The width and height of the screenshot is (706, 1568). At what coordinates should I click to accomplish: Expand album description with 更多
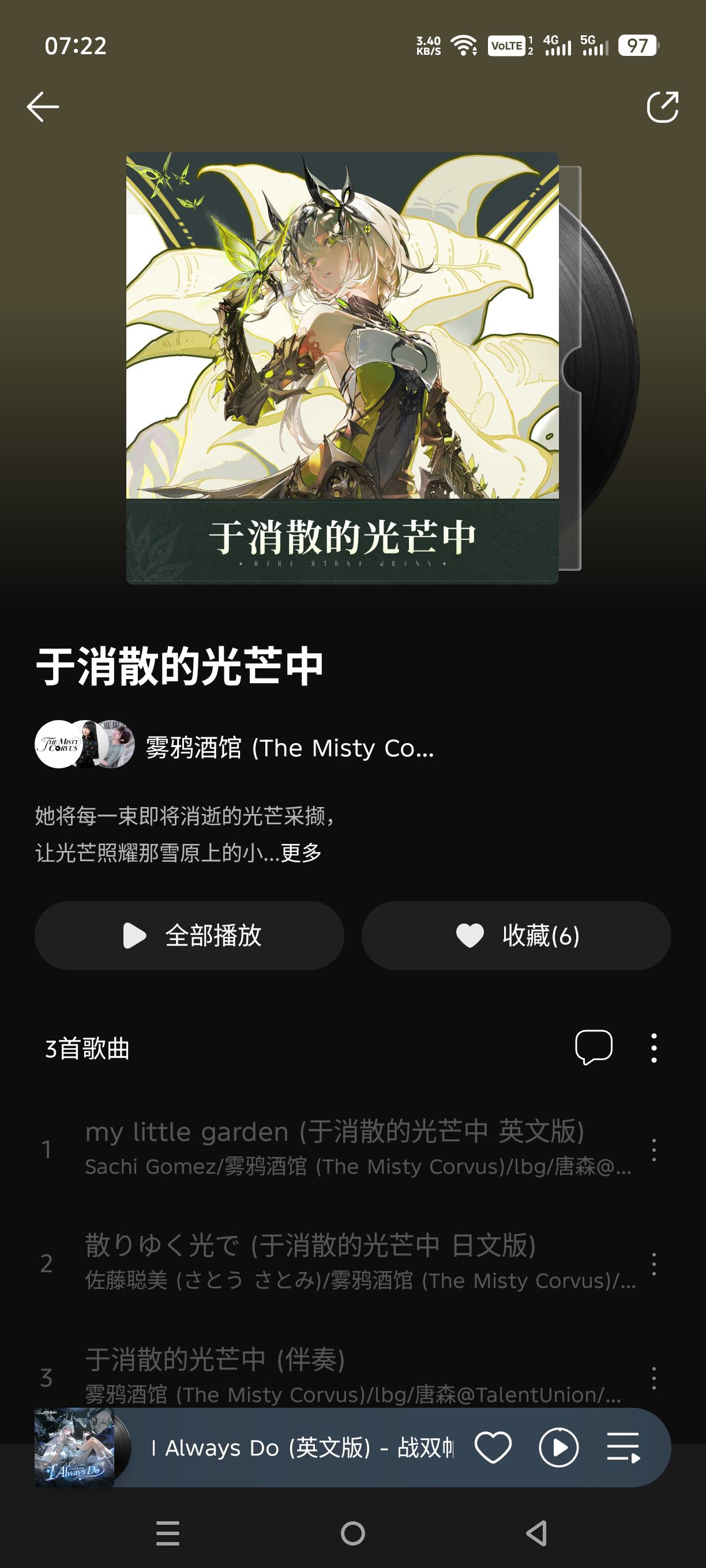(x=301, y=853)
